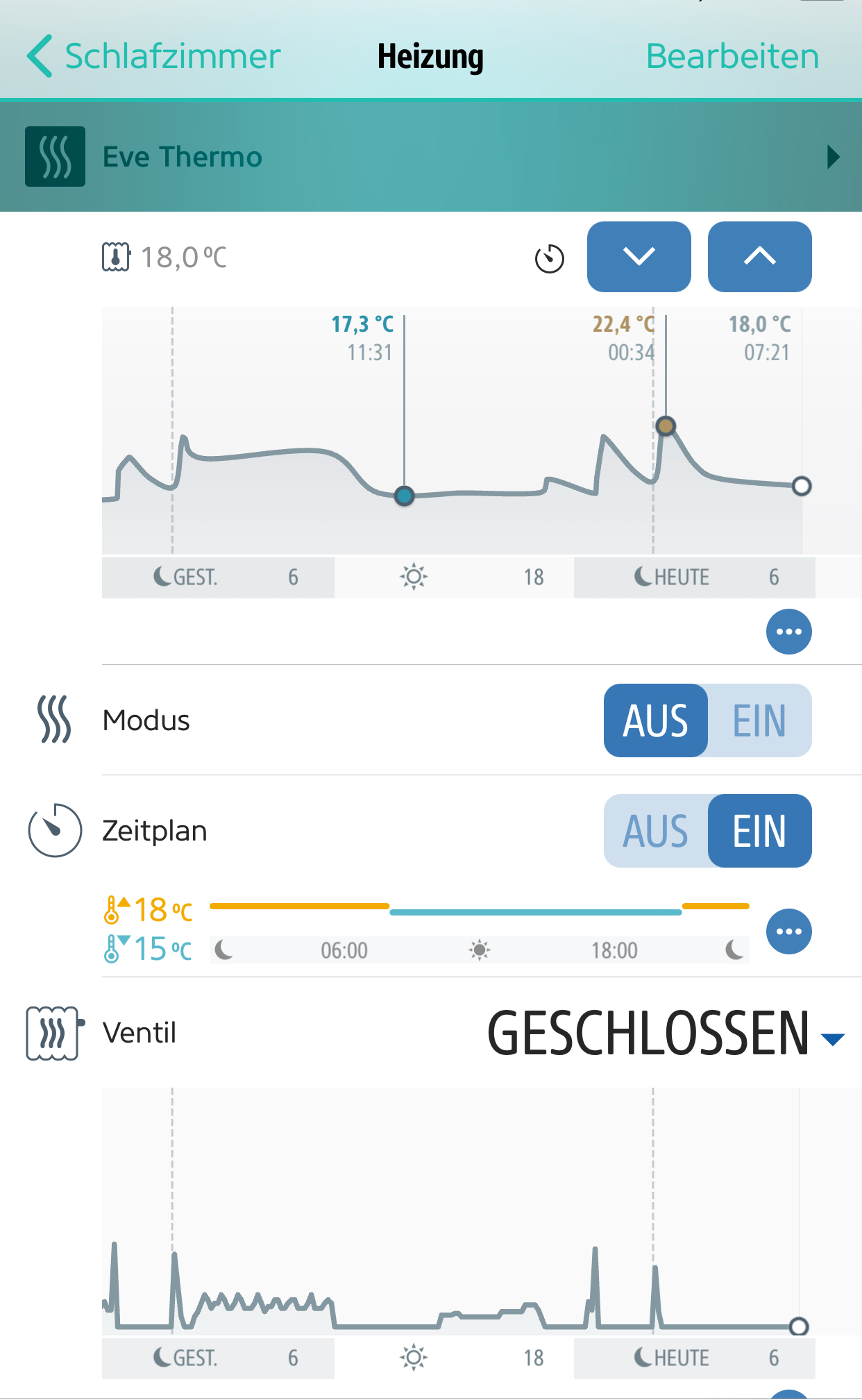
Task: Select the 22,4 °C graph marker
Action: point(666,425)
